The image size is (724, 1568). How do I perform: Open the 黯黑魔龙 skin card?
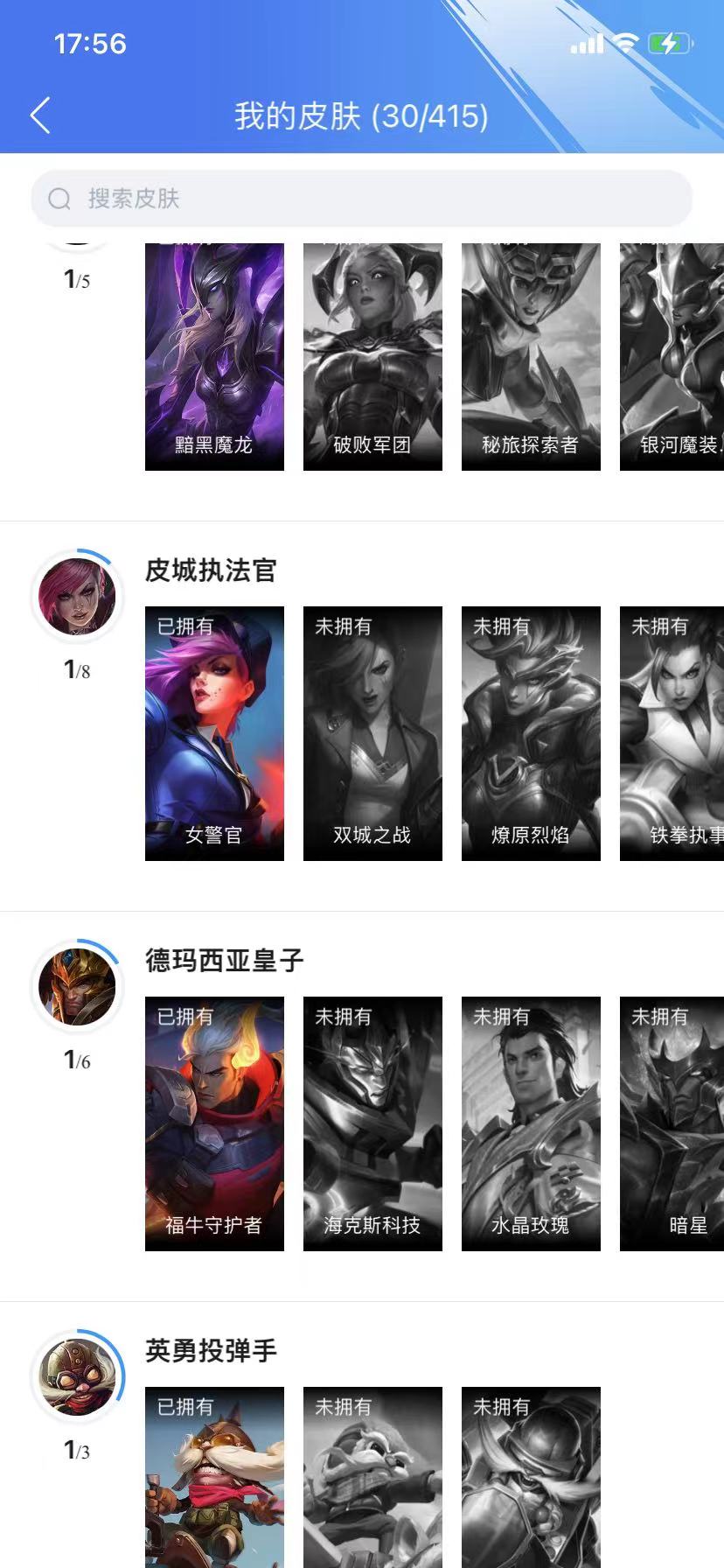pyautogui.click(x=214, y=359)
